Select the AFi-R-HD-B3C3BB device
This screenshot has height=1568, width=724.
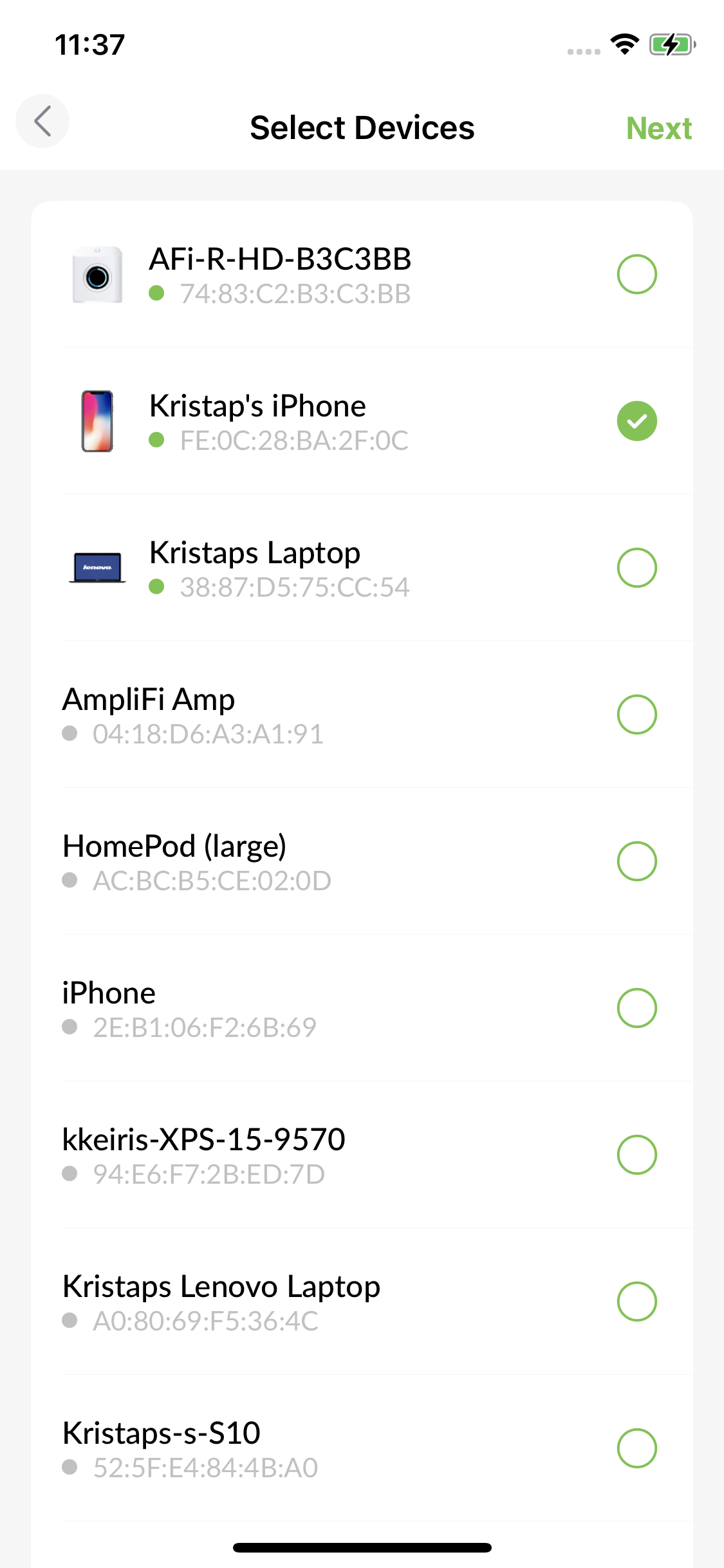pos(636,274)
